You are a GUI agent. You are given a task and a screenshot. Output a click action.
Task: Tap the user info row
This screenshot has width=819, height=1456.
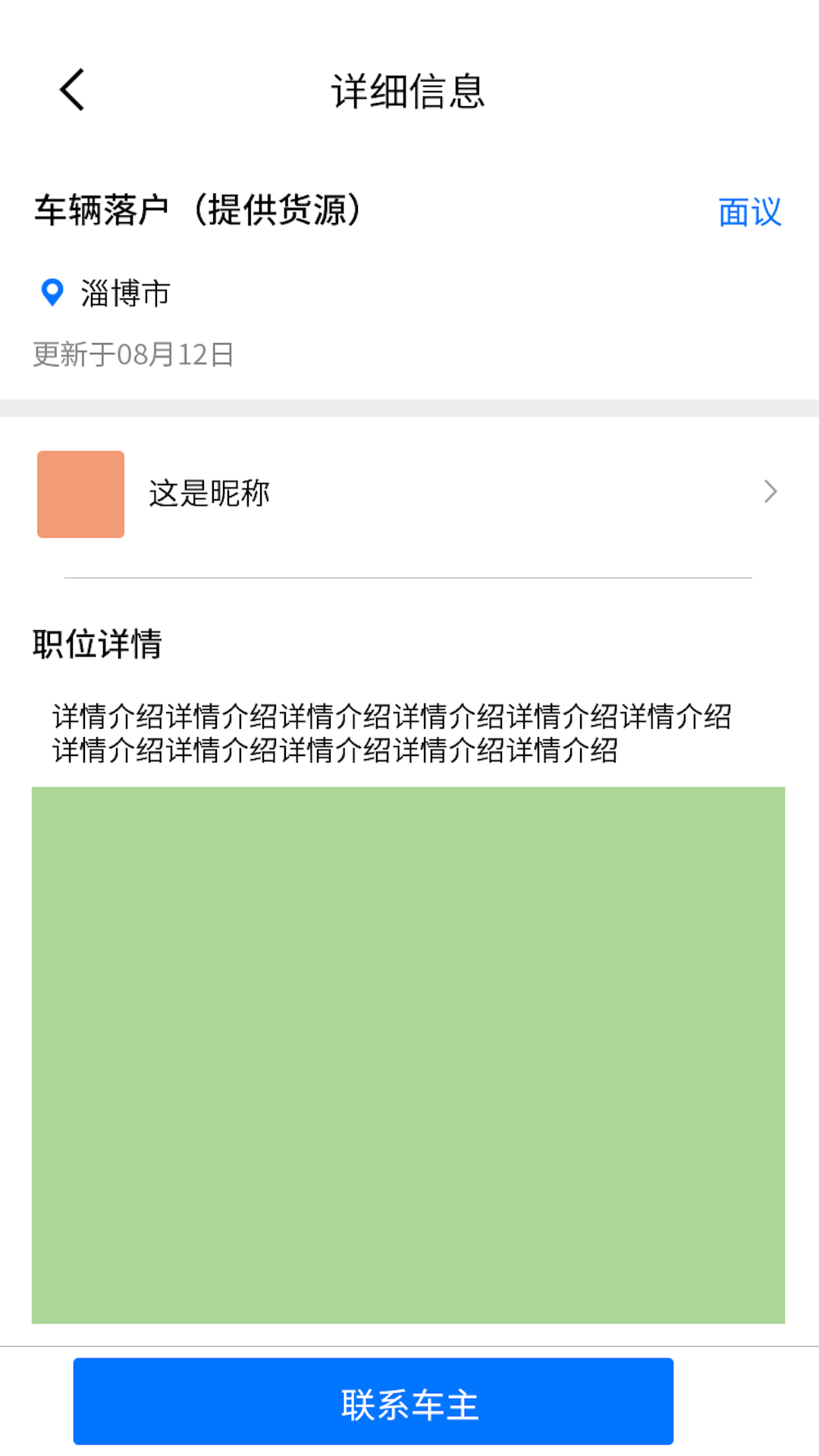409,493
